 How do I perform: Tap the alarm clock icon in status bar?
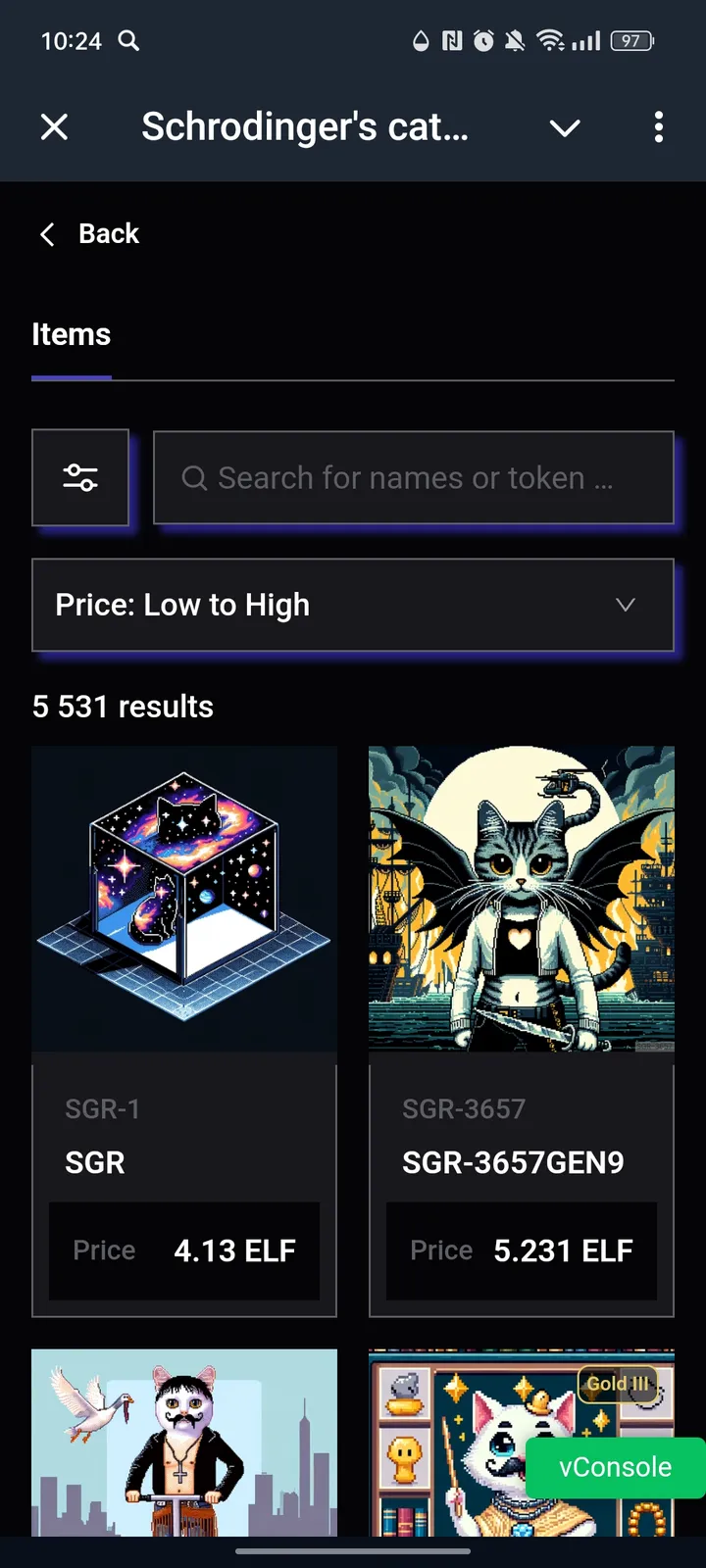482,39
